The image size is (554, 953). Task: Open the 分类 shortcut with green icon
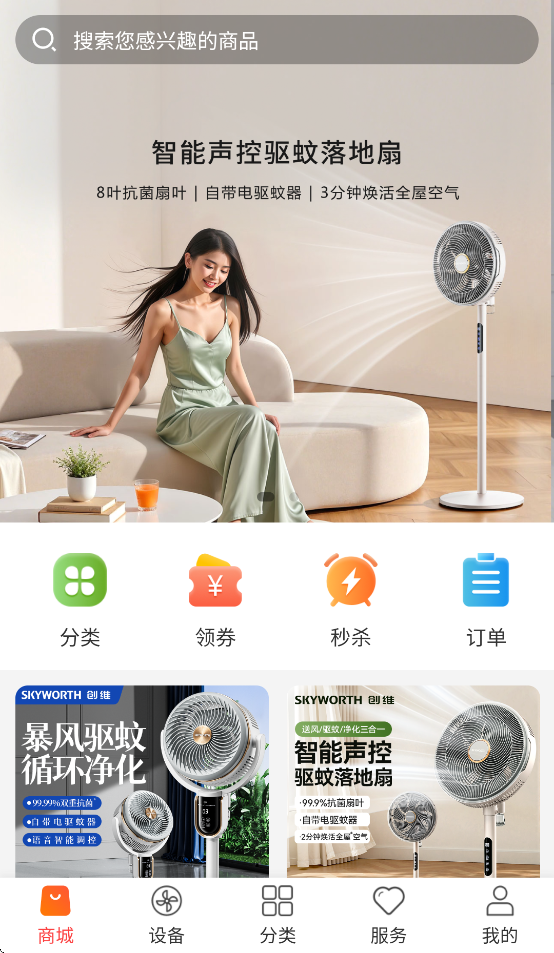[80, 600]
